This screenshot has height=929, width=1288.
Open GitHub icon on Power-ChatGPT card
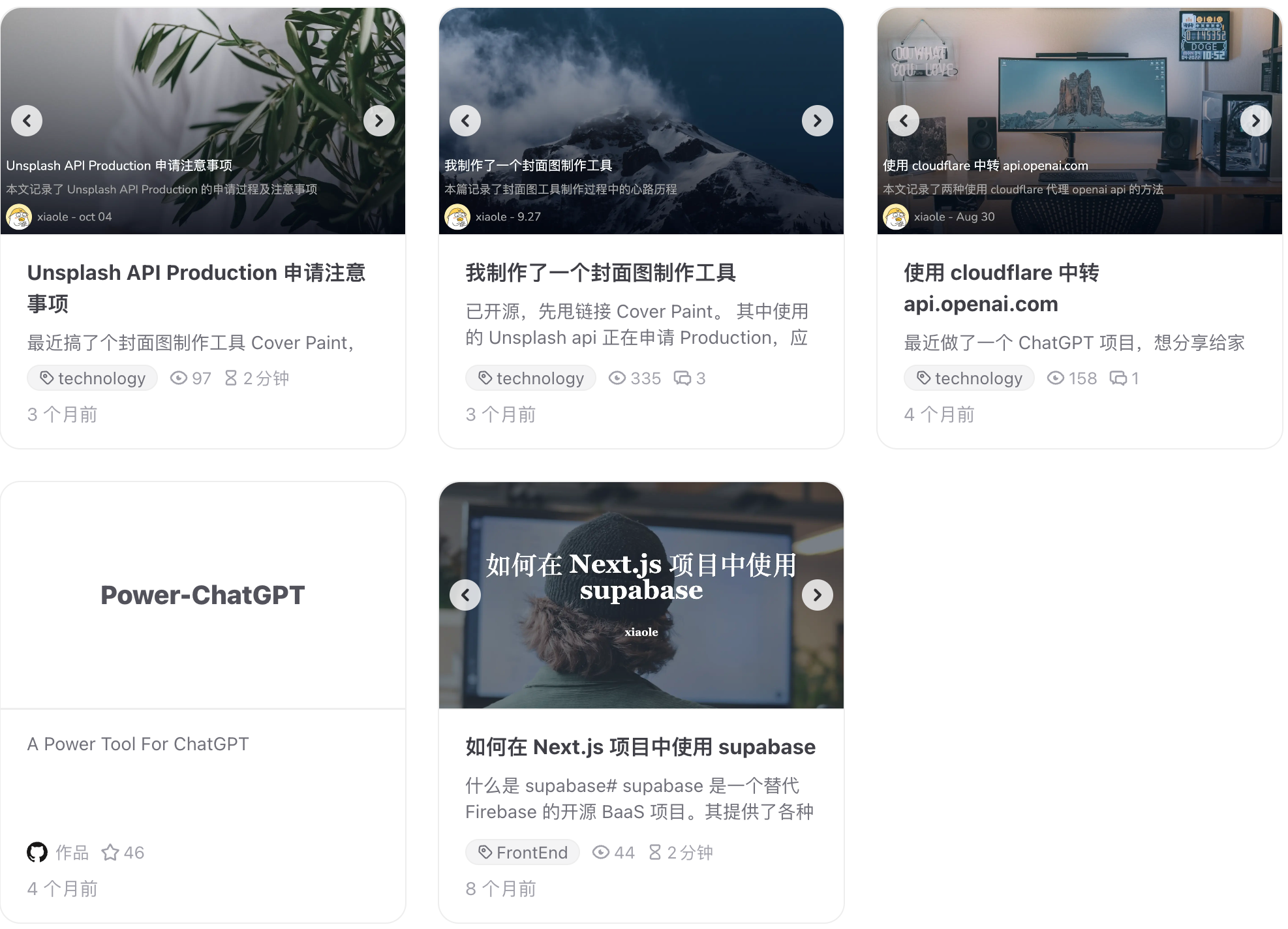[37, 853]
